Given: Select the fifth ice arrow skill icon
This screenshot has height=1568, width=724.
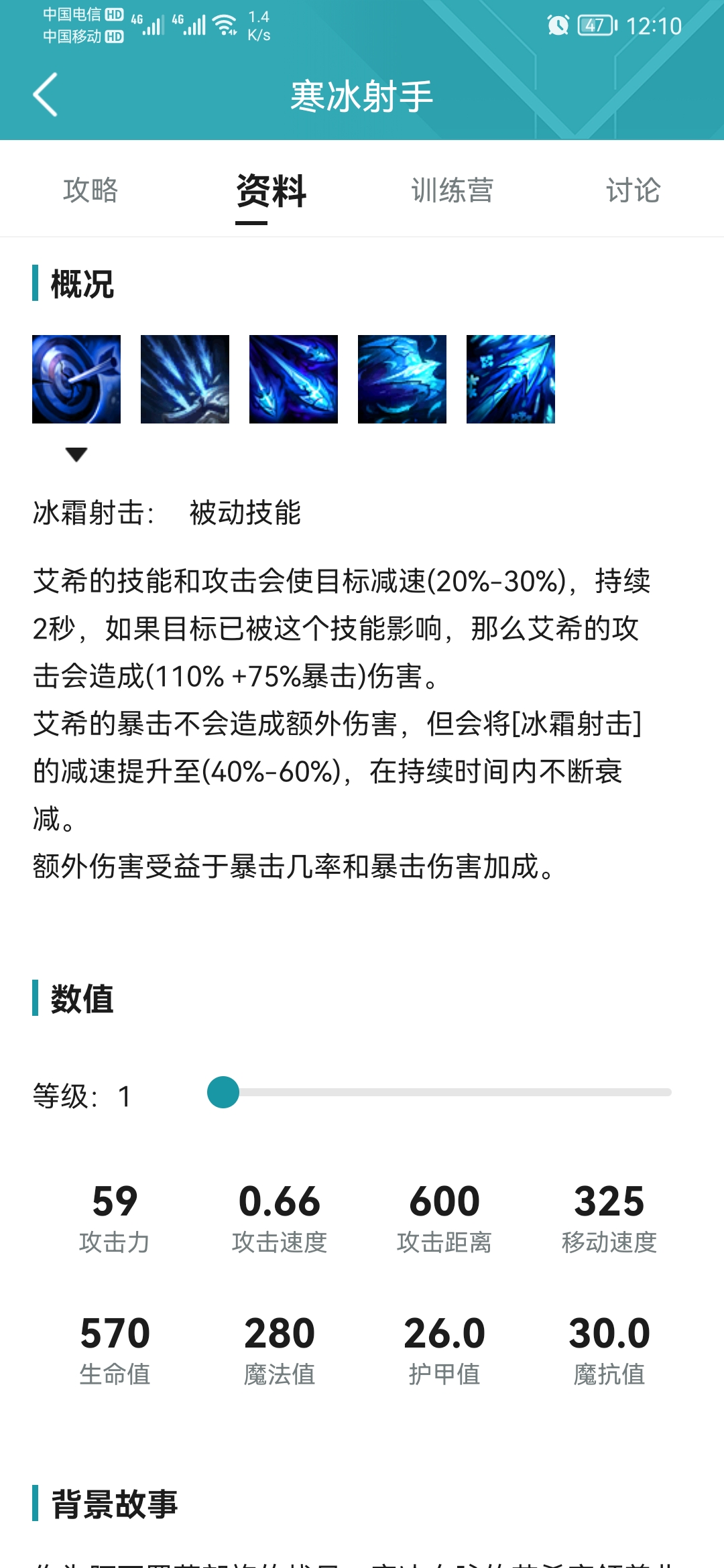Looking at the screenshot, I should tap(511, 379).
